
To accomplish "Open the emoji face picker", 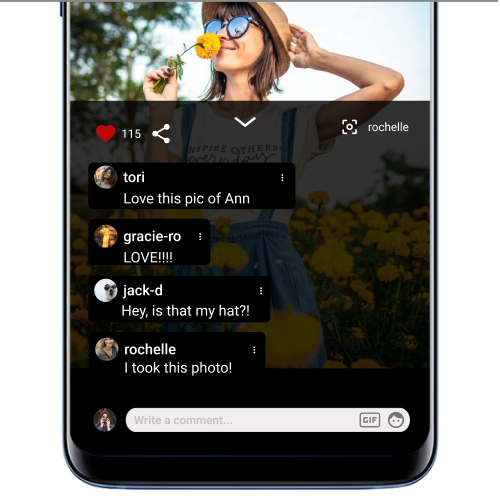I will tap(396, 420).
